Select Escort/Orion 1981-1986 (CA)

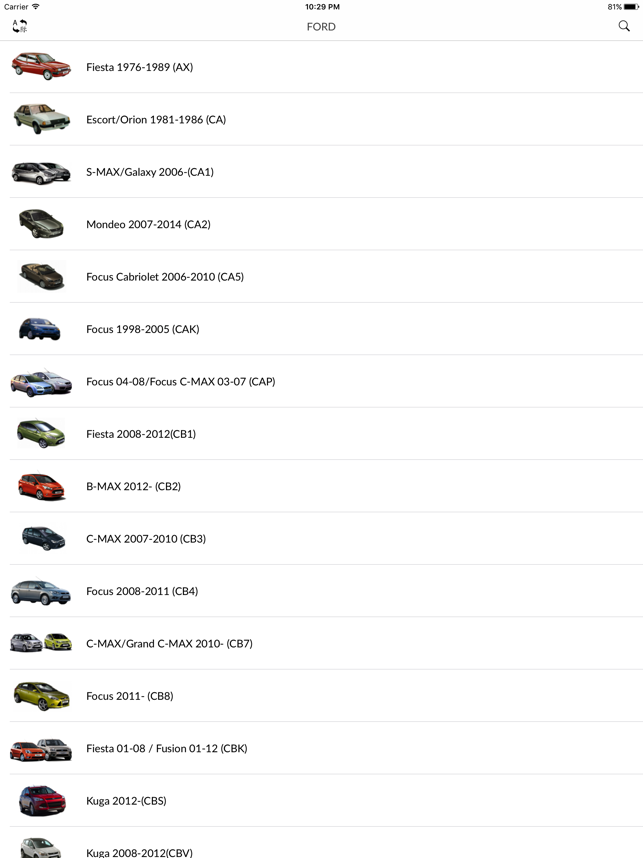156,120
